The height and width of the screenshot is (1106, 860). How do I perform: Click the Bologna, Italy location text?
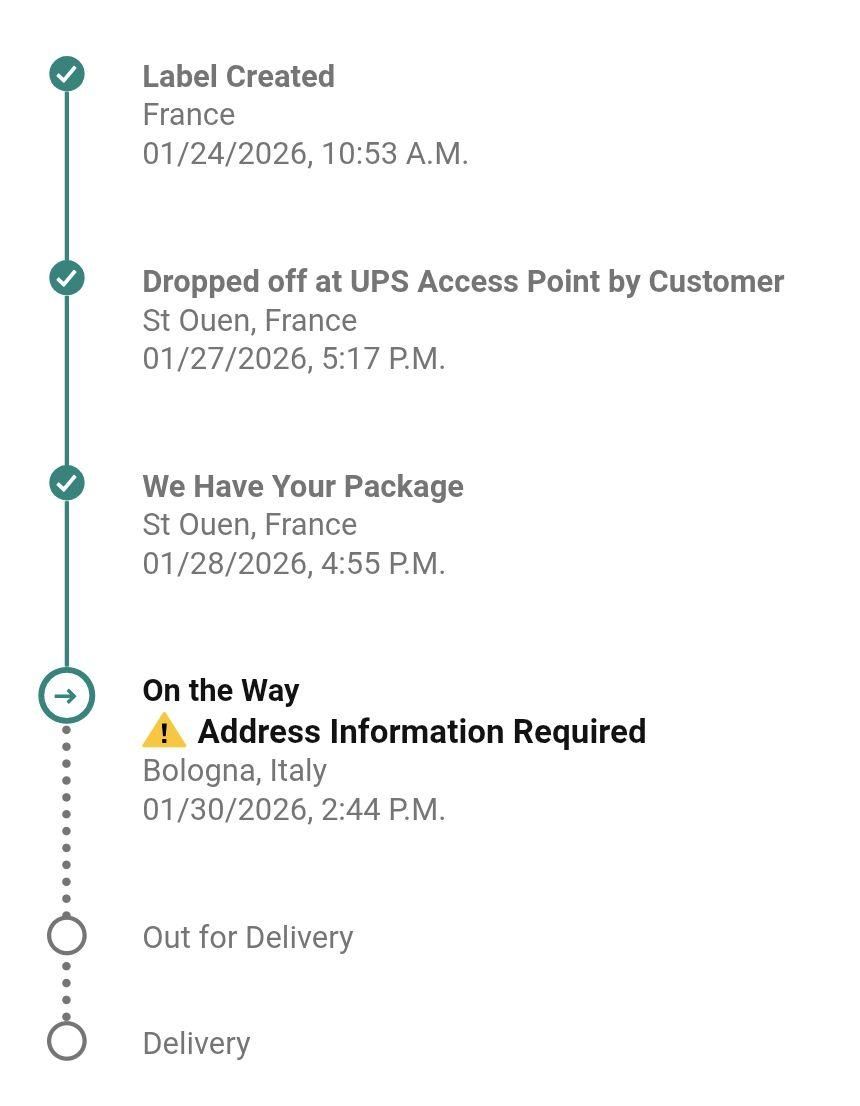coord(235,770)
